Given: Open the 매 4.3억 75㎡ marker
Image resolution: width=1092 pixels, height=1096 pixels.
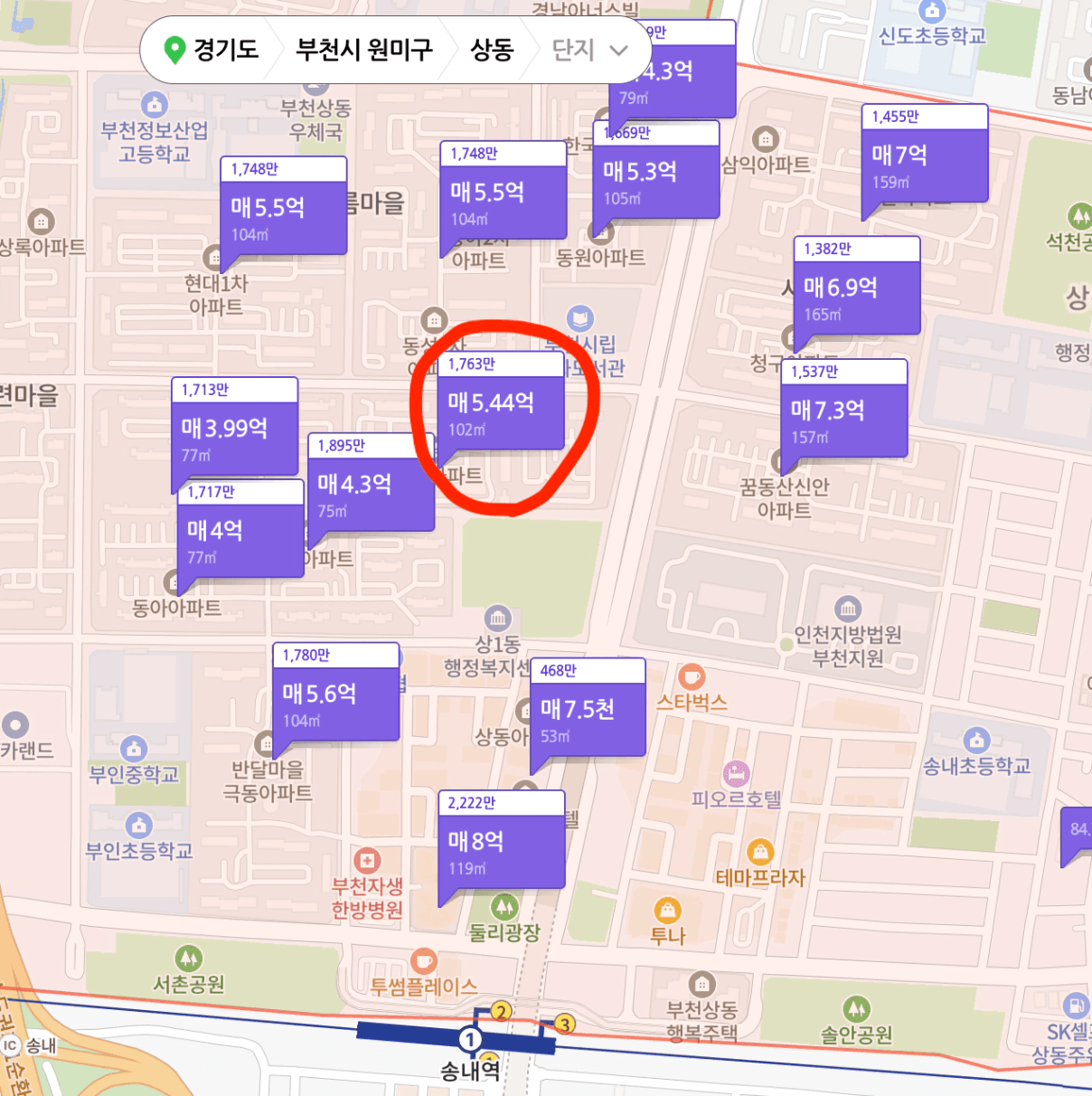Looking at the screenshot, I should 371,483.
